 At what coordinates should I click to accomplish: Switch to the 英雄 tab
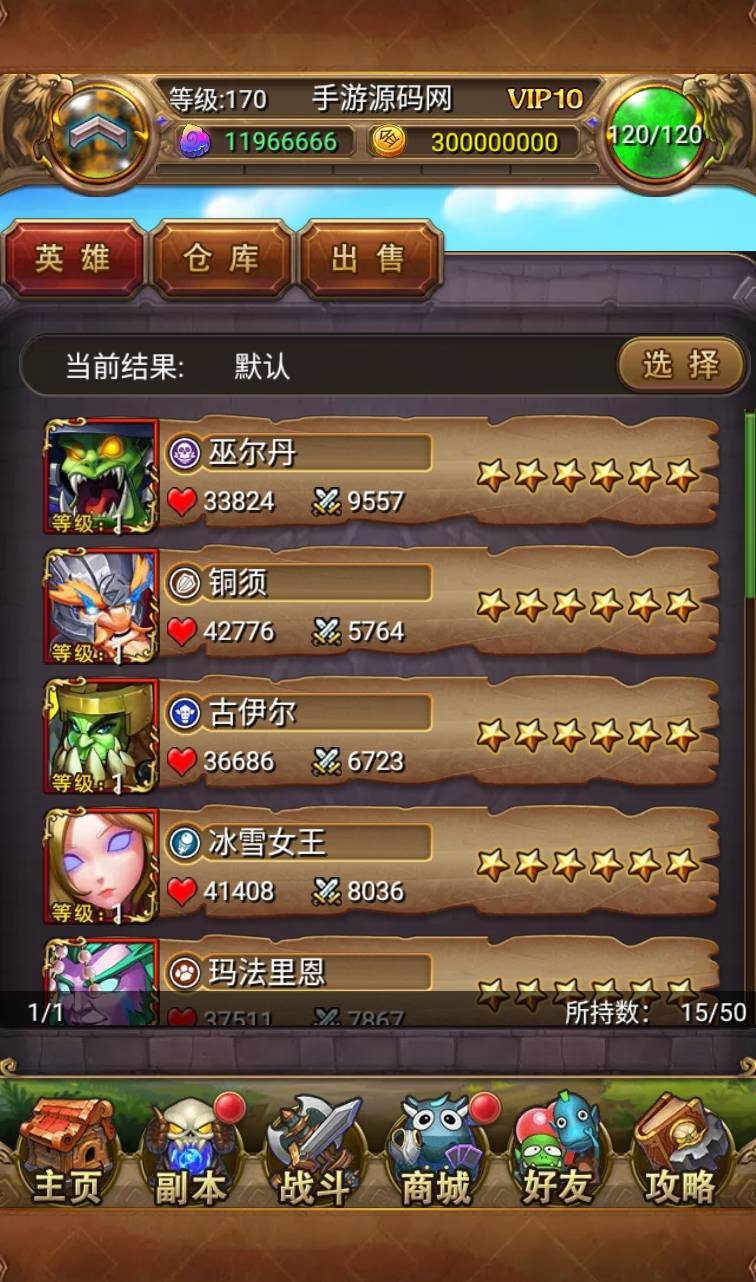(x=76, y=259)
